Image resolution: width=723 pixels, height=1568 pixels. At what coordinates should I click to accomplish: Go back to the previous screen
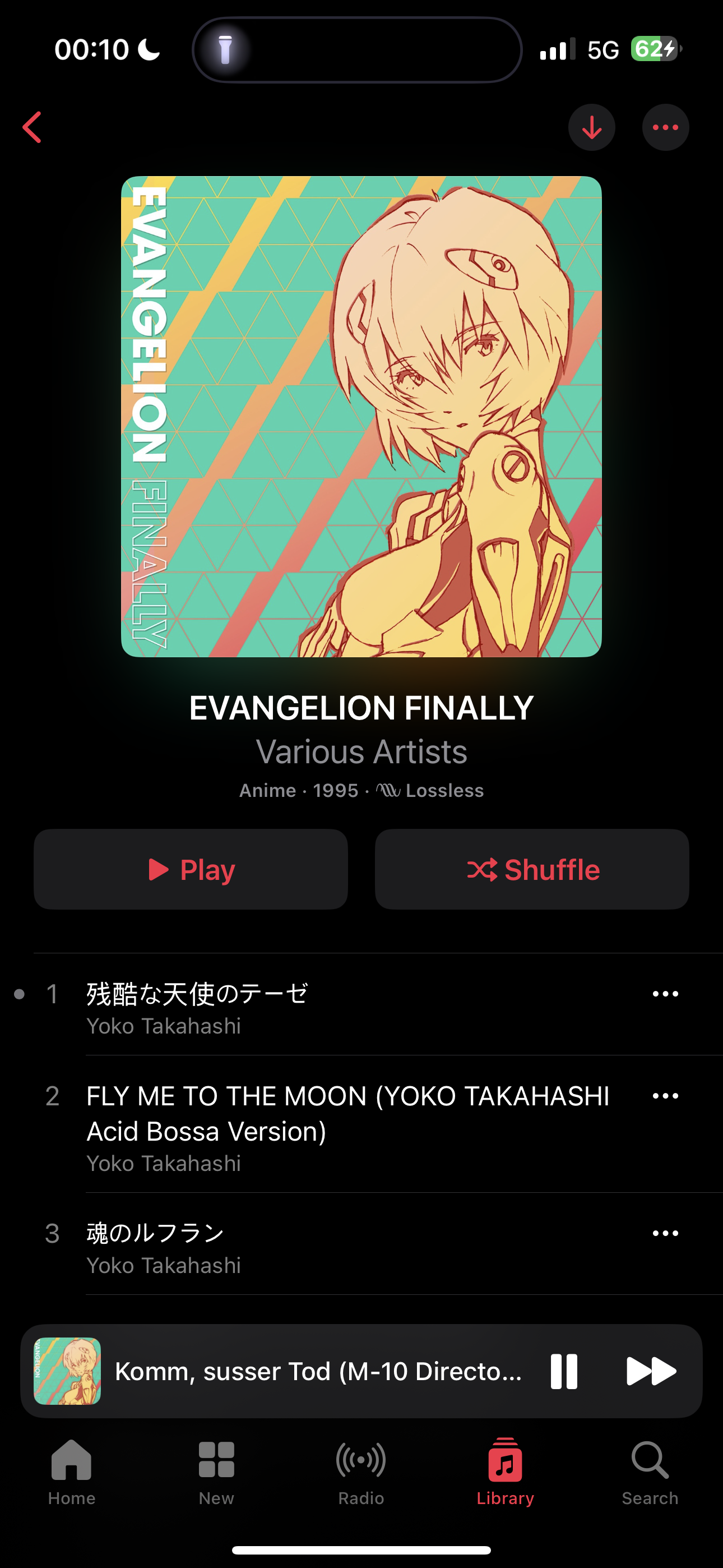tap(31, 127)
